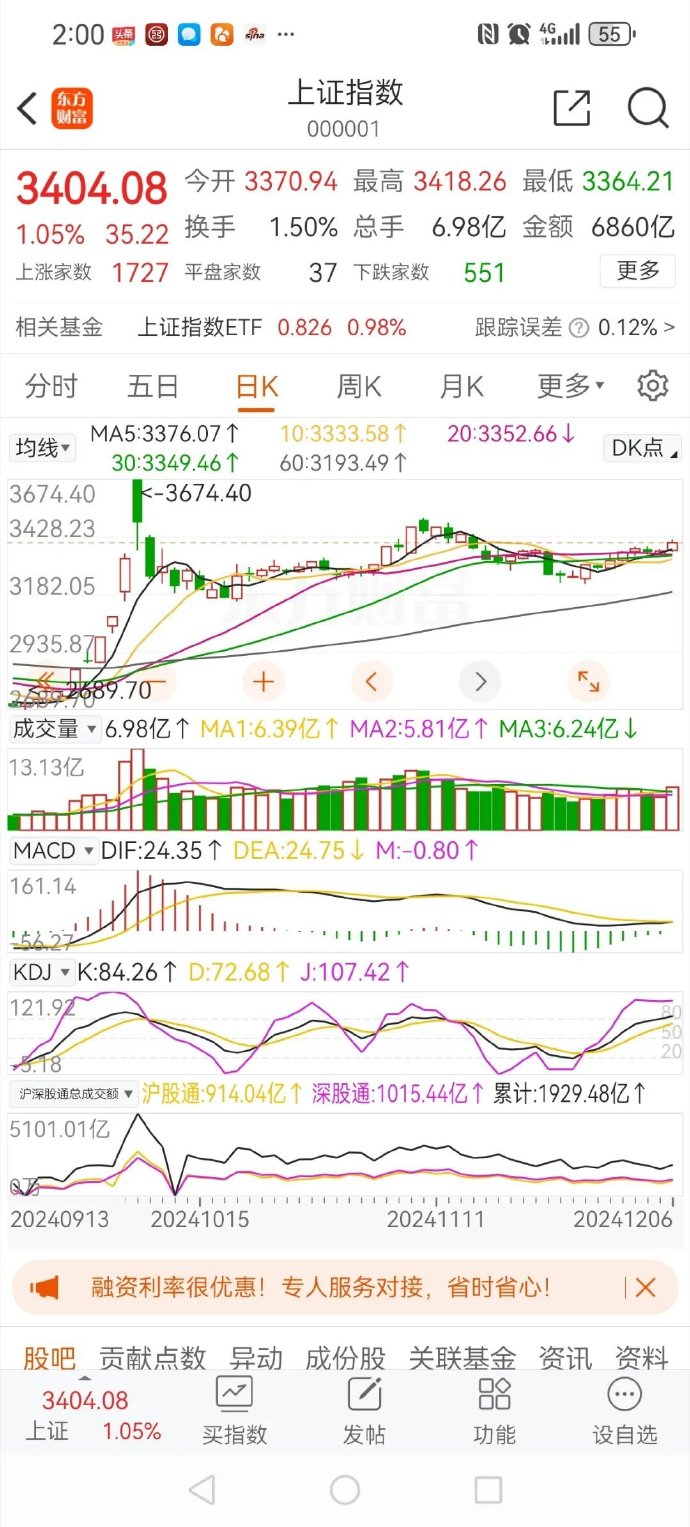Select the 月K chart tab
The width and height of the screenshot is (690, 1527).
pyautogui.click(x=461, y=386)
